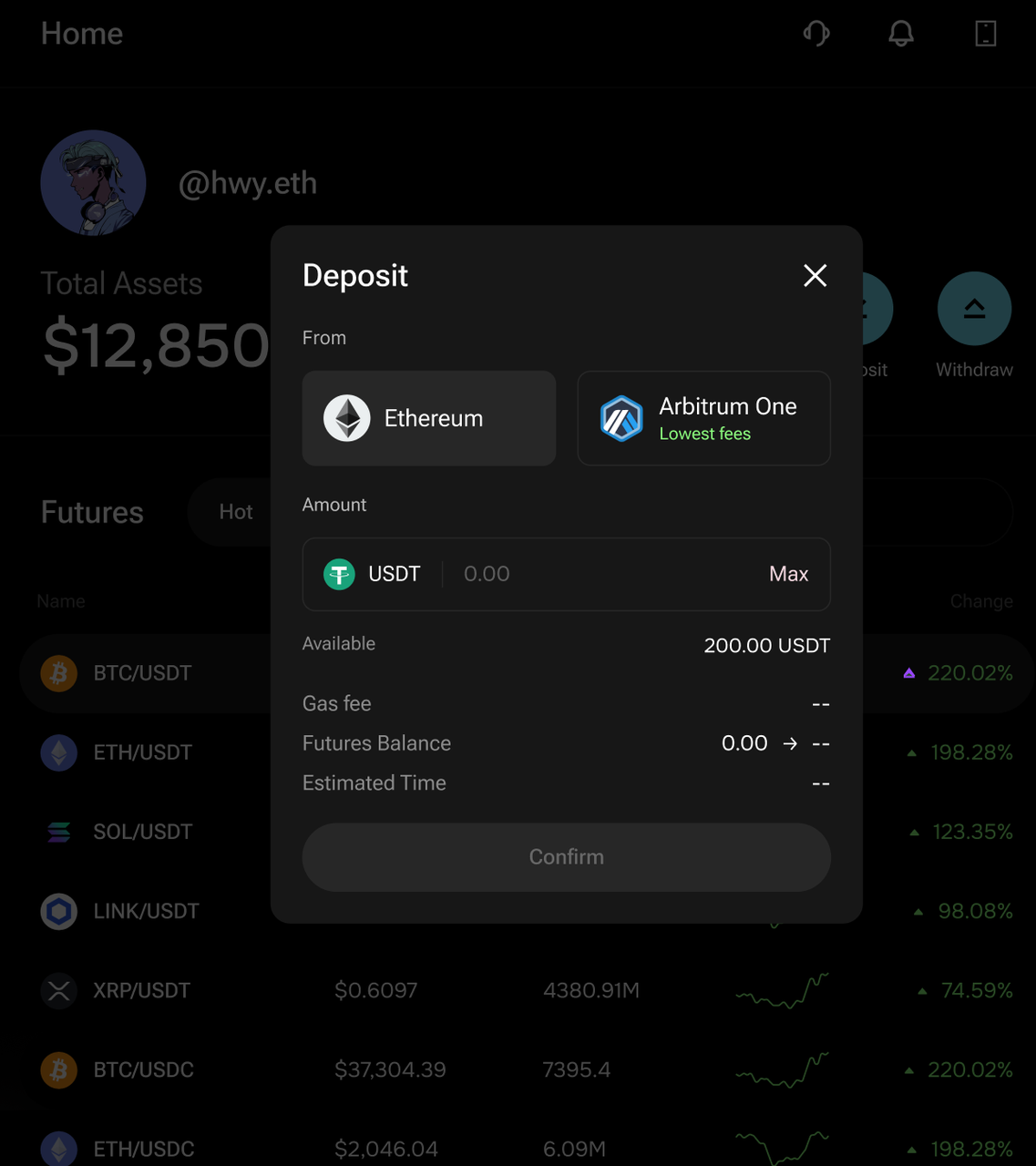Choose Arbitrum One network
Screen dimensions: 1036x1166
pyautogui.click(x=703, y=418)
